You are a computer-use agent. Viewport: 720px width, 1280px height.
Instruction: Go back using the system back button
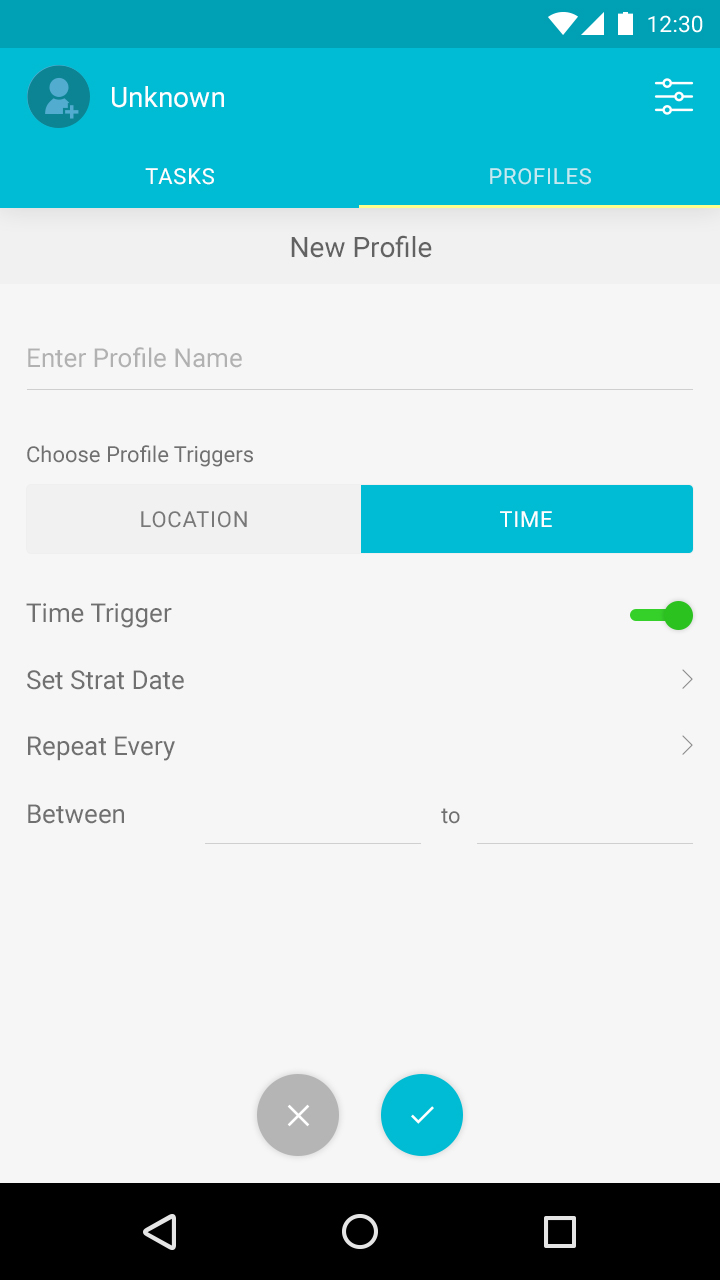tap(160, 1232)
